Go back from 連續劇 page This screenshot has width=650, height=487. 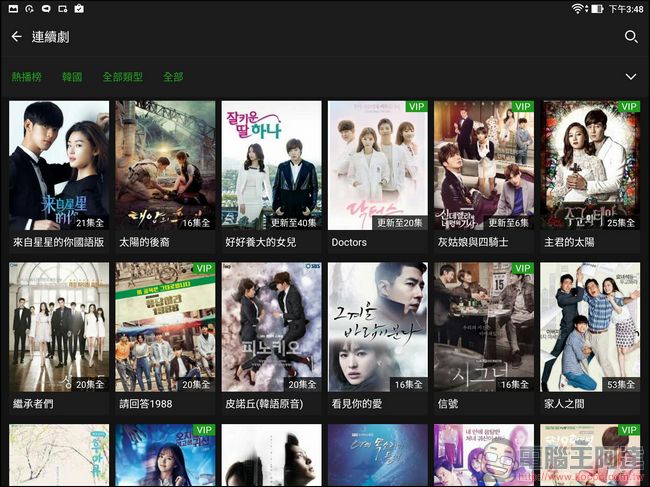17,37
